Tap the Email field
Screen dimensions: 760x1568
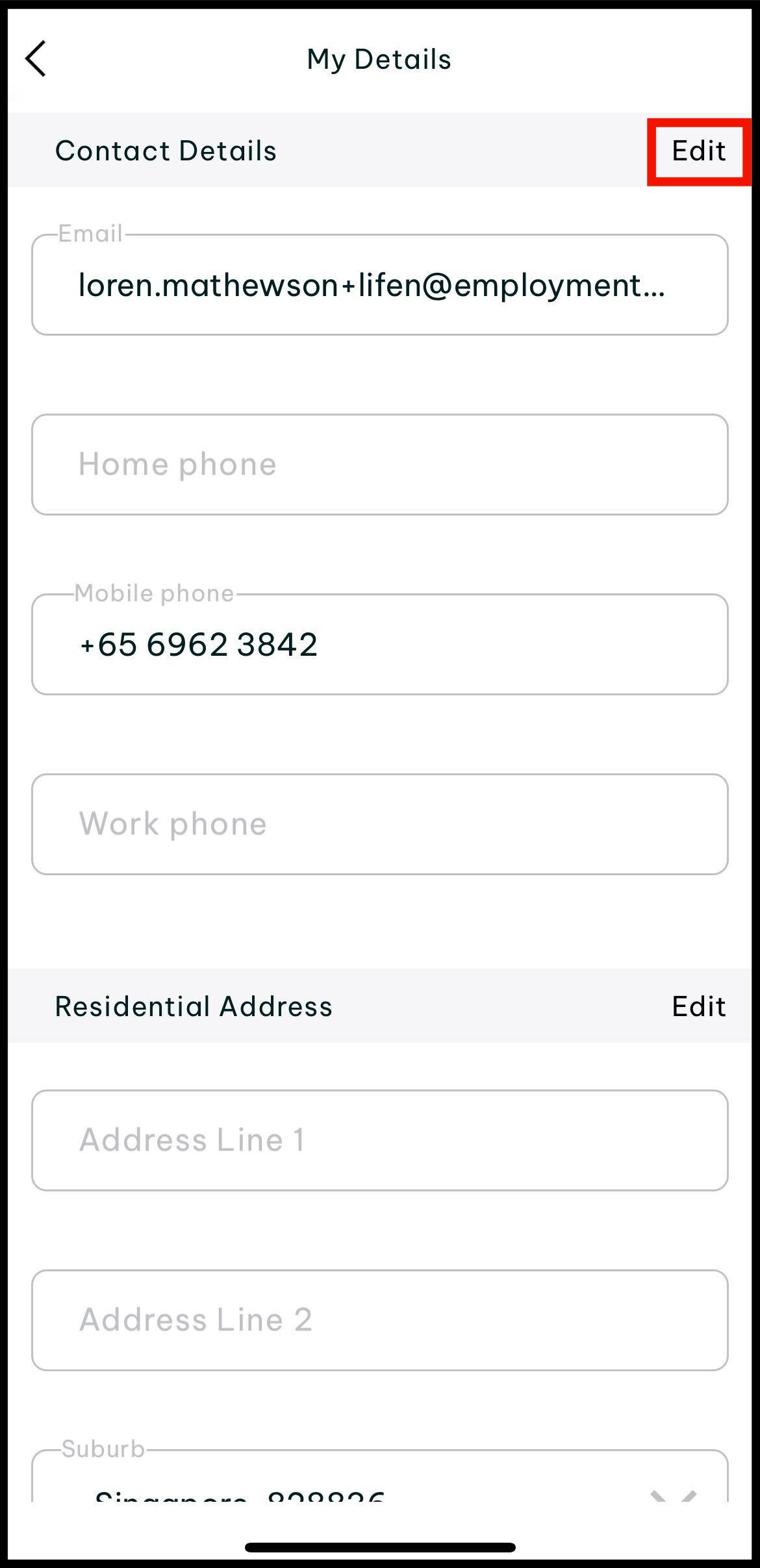point(380,285)
